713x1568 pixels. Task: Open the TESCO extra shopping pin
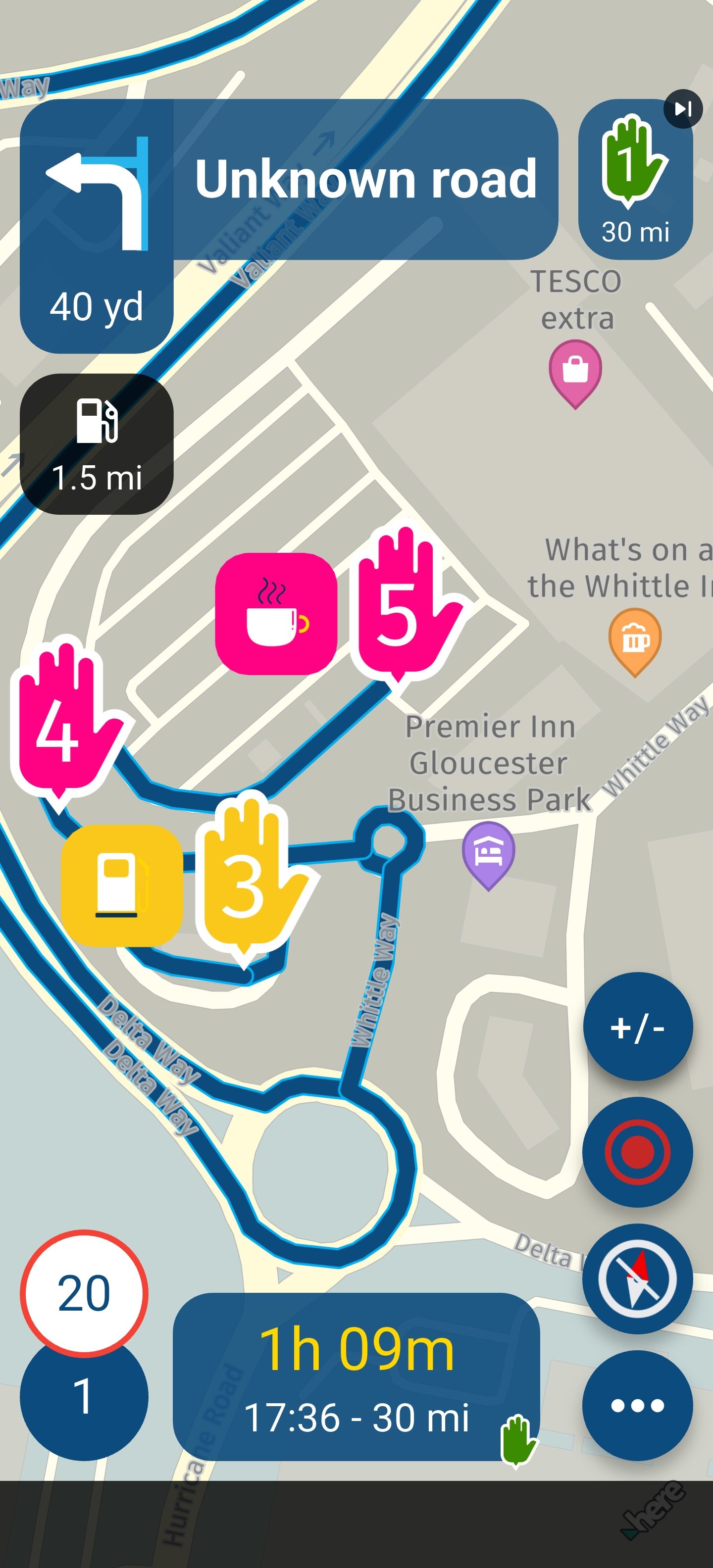(x=575, y=370)
